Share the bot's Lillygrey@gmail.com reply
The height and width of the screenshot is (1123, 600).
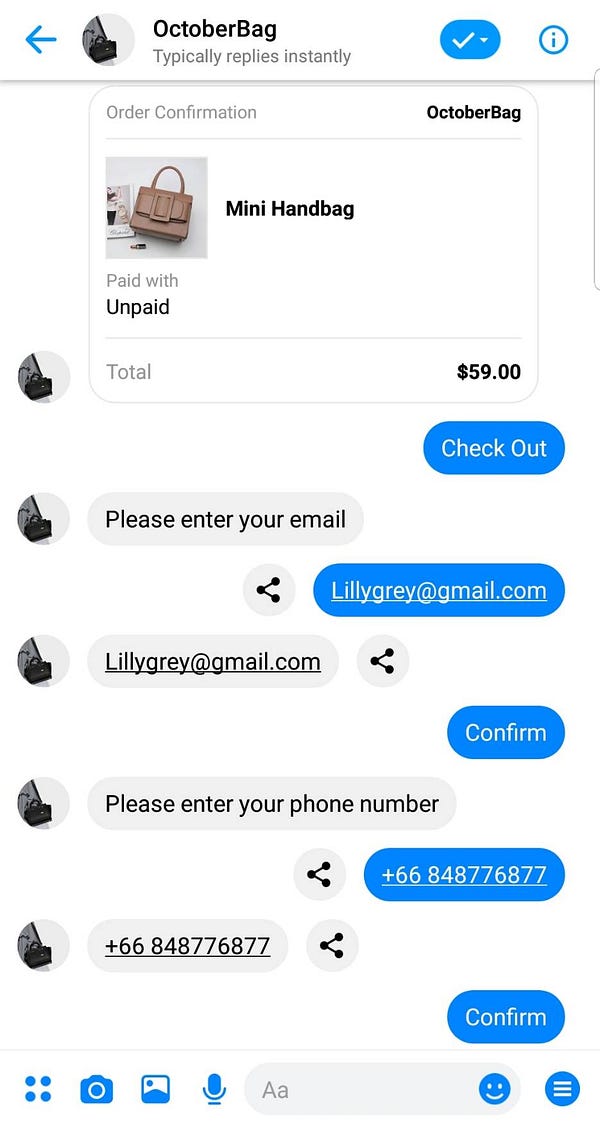(382, 661)
